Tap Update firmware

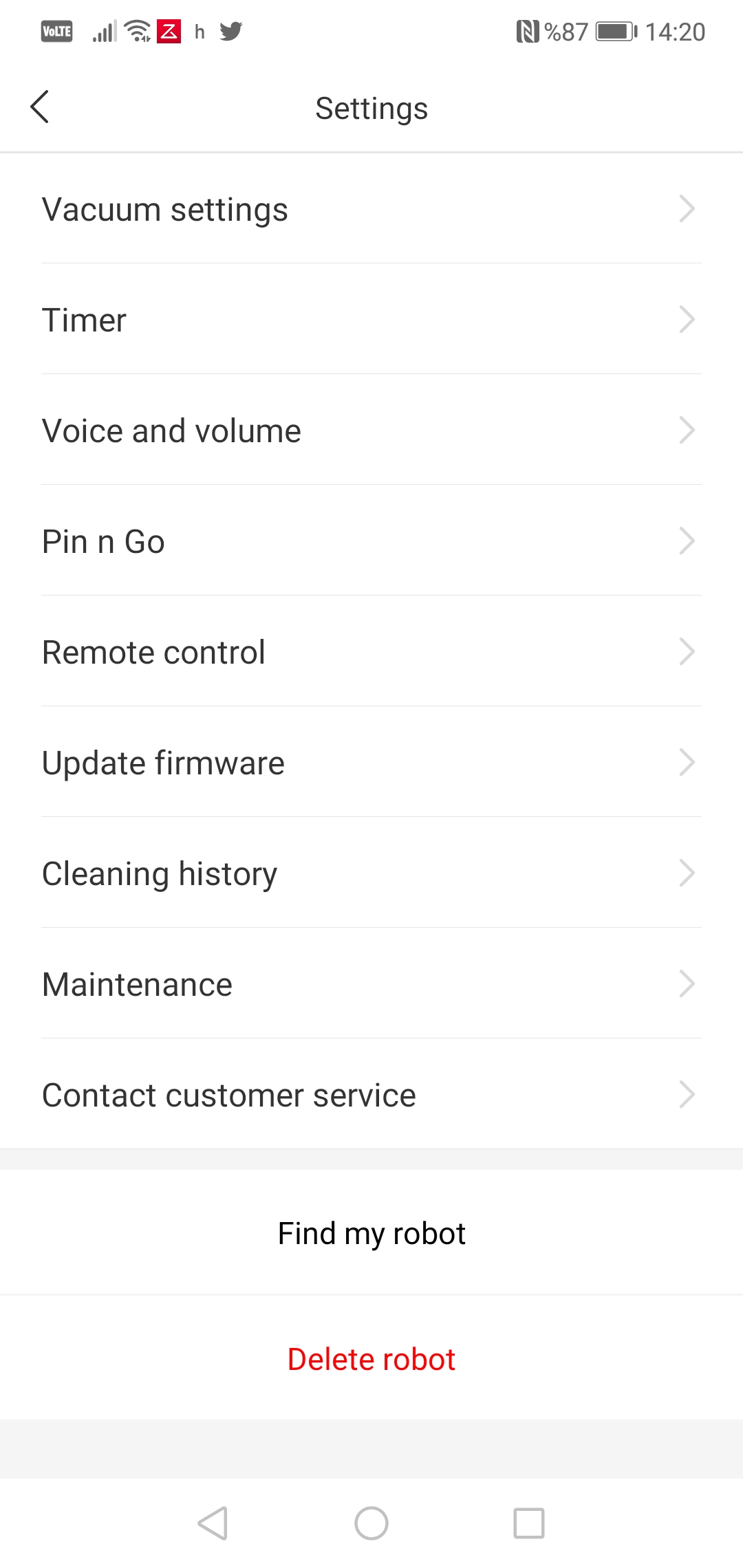371,763
